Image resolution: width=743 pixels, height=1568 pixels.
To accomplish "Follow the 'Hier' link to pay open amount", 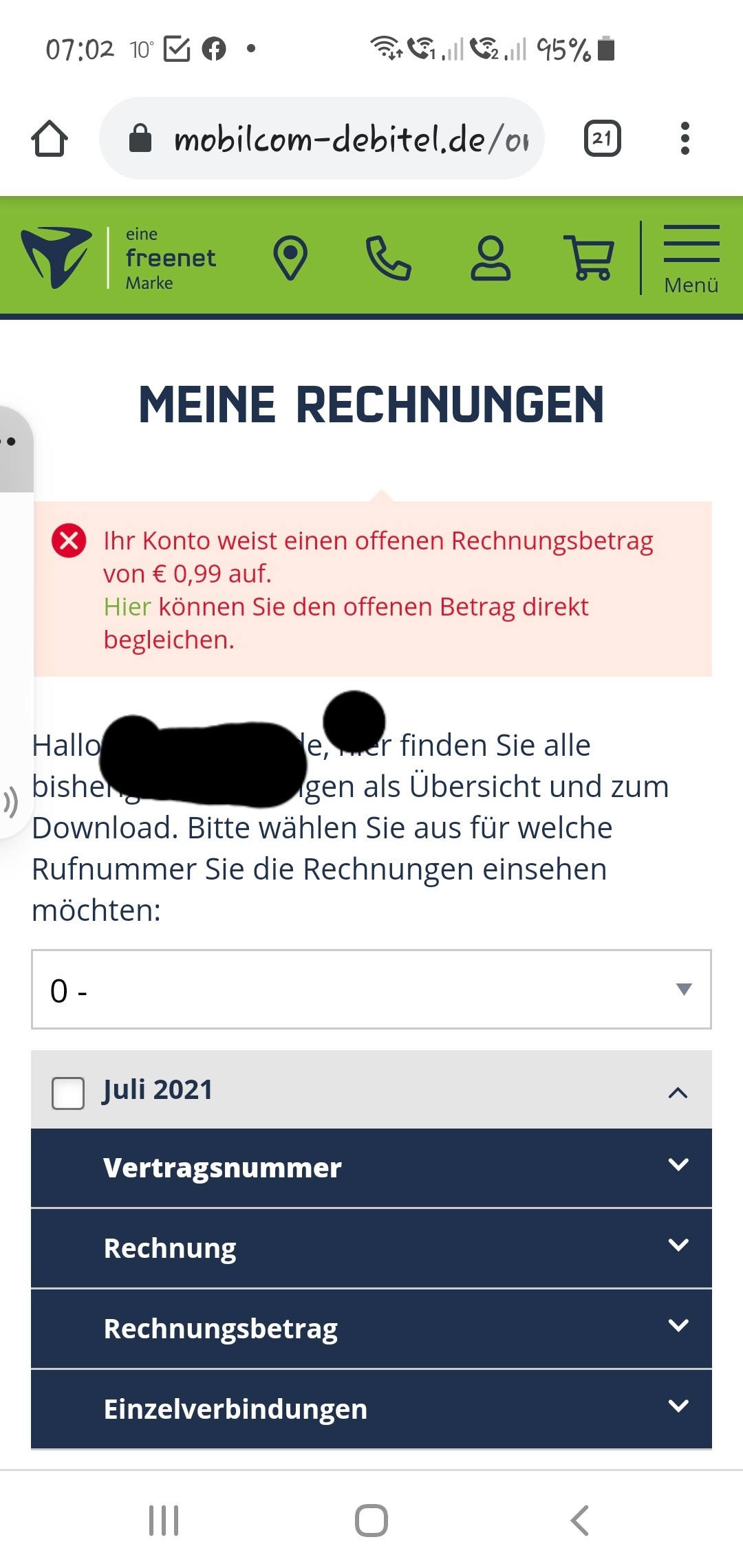I will (127, 607).
